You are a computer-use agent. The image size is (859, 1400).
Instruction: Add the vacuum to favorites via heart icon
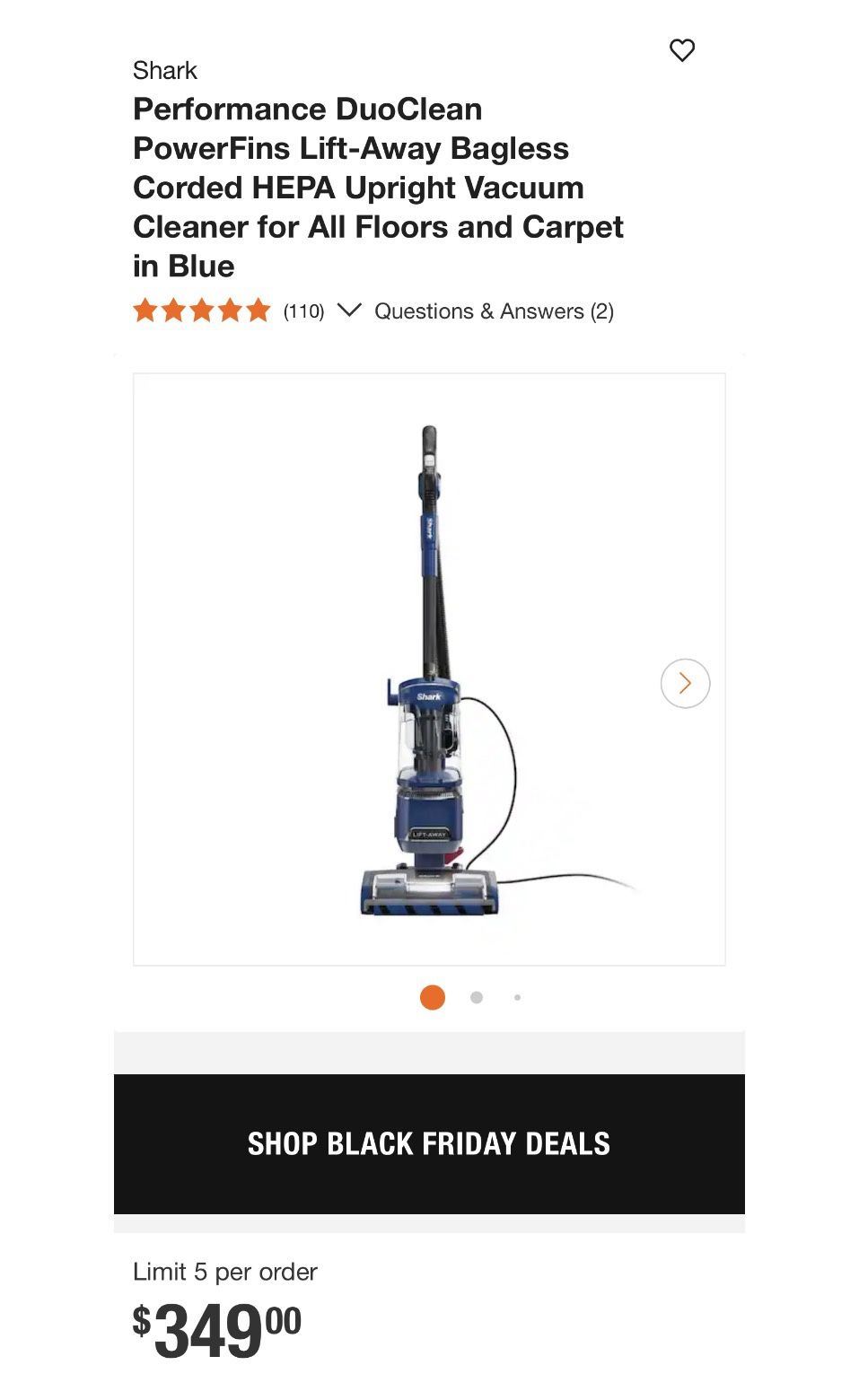click(683, 51)
